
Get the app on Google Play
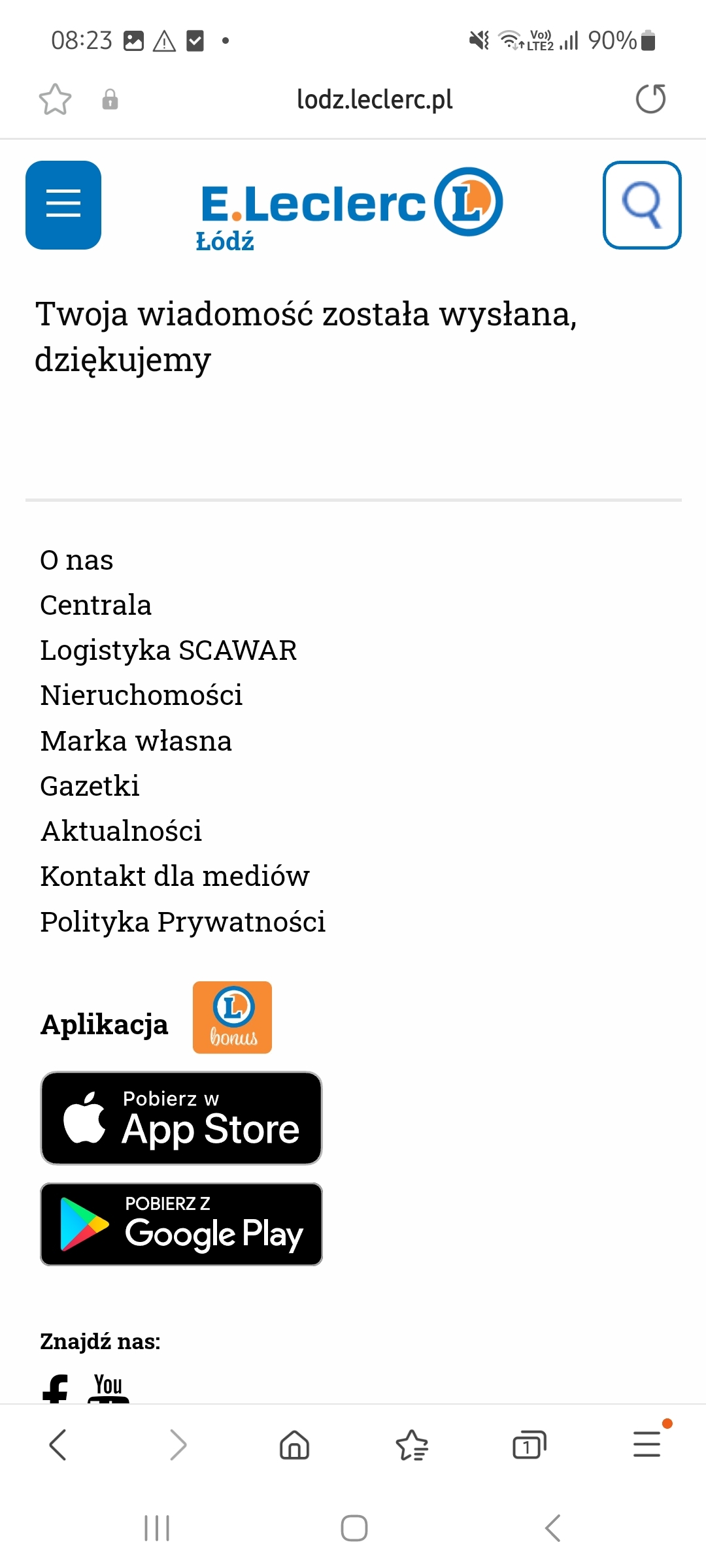pos(181,1224)
